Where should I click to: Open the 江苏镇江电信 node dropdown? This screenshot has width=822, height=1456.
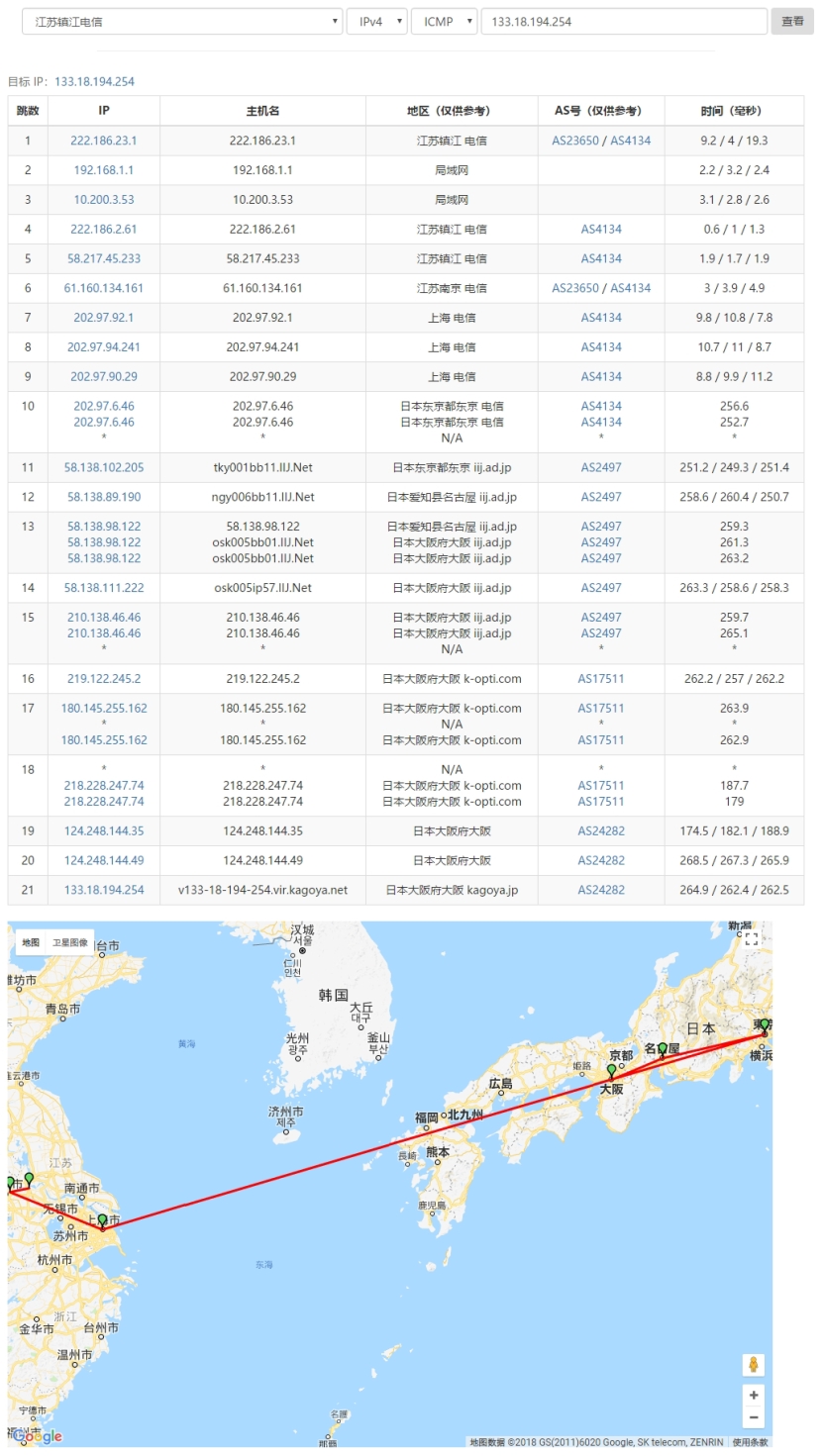point(182,21)
